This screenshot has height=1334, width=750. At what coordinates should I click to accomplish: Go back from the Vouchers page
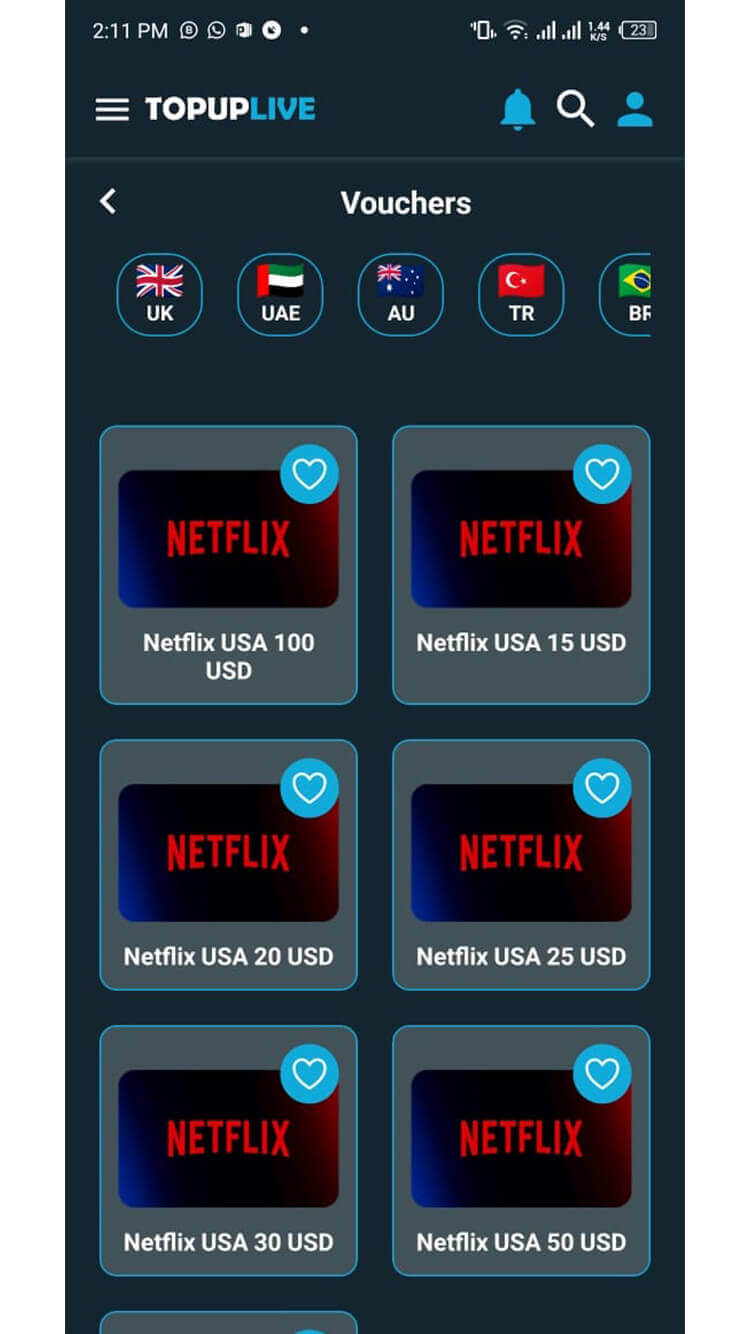(108, 201)
